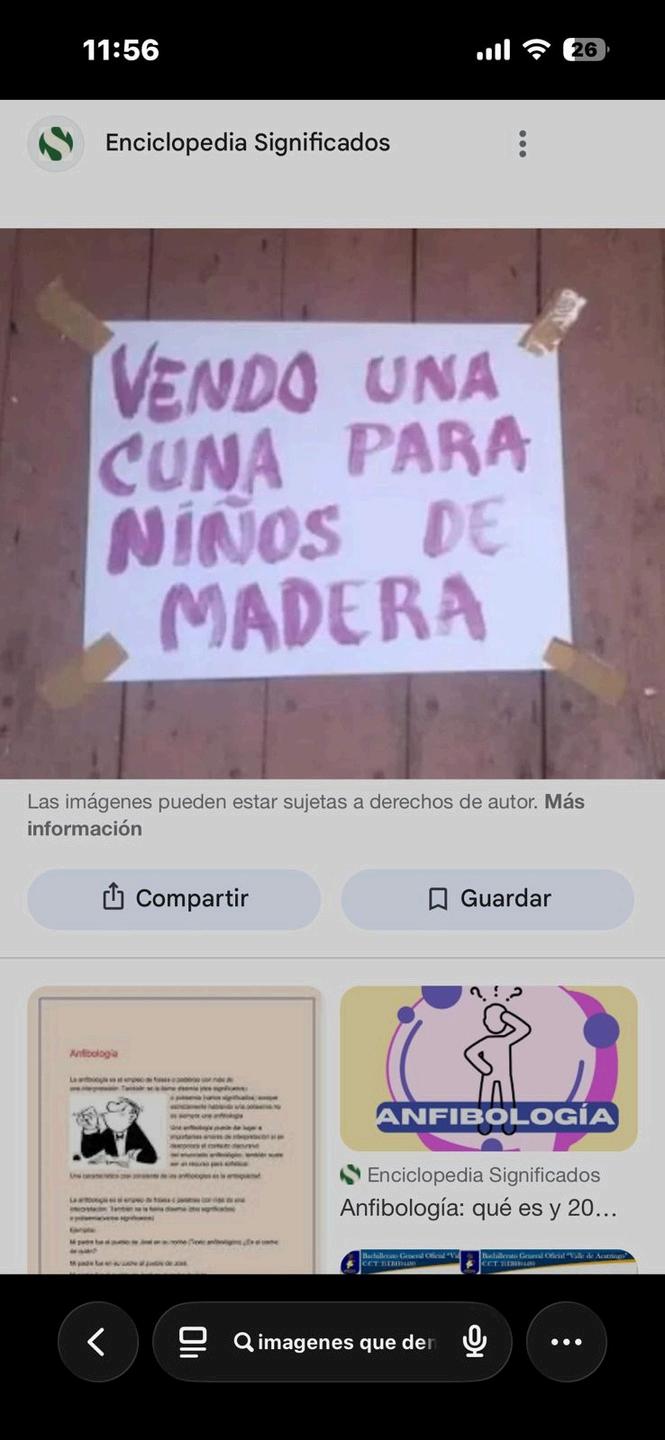
Task: Save image with Guardar button
Action: point(488,898)
